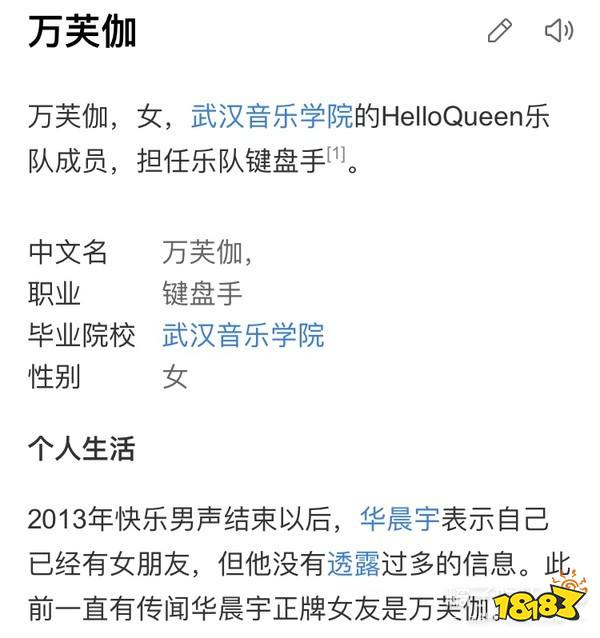This screenshot has width=600, height=638.
Task: Tap the pencil edit icon beside 万芙伽
Action: pyautogui.click(x=499, y=31)
